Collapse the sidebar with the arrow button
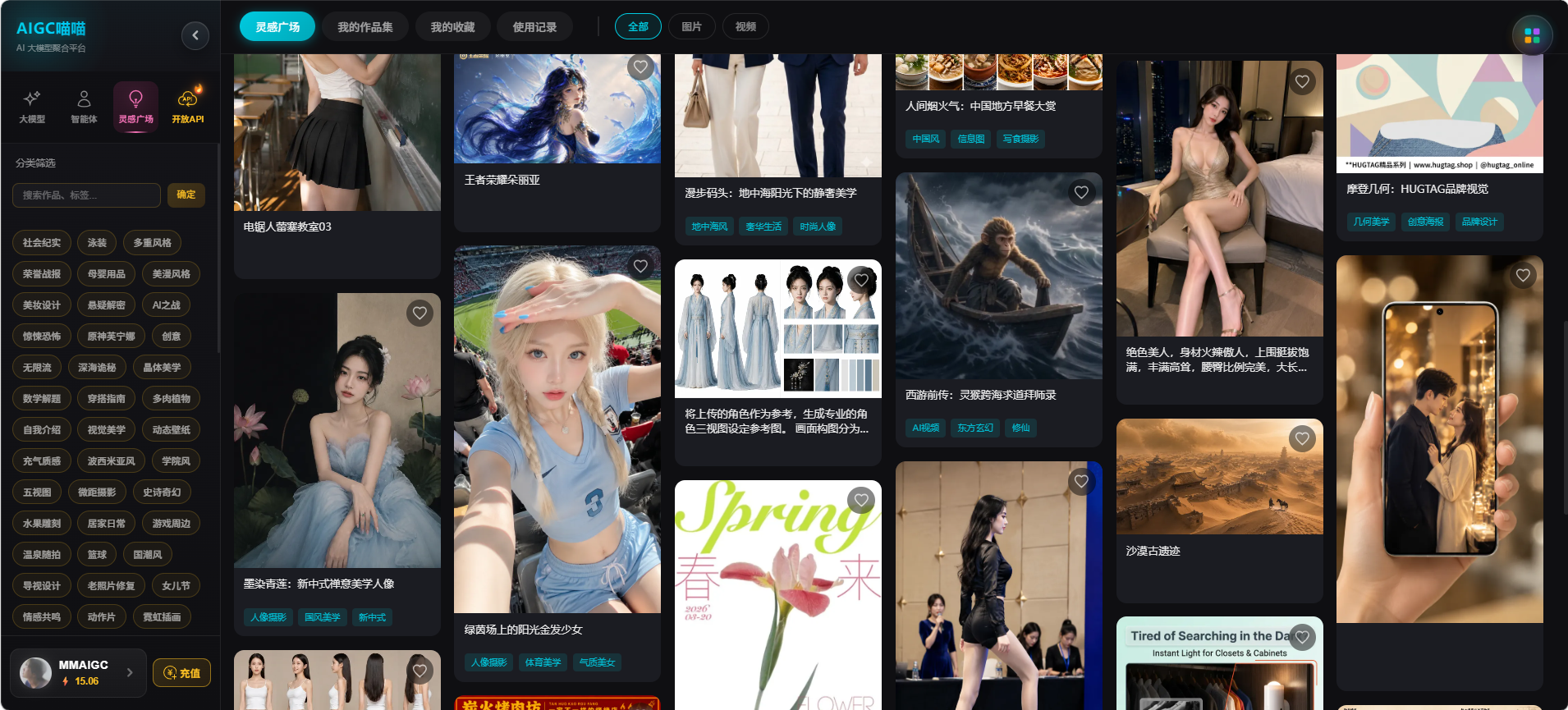This screenshot has width=1568, height=710. click(195, 35)
